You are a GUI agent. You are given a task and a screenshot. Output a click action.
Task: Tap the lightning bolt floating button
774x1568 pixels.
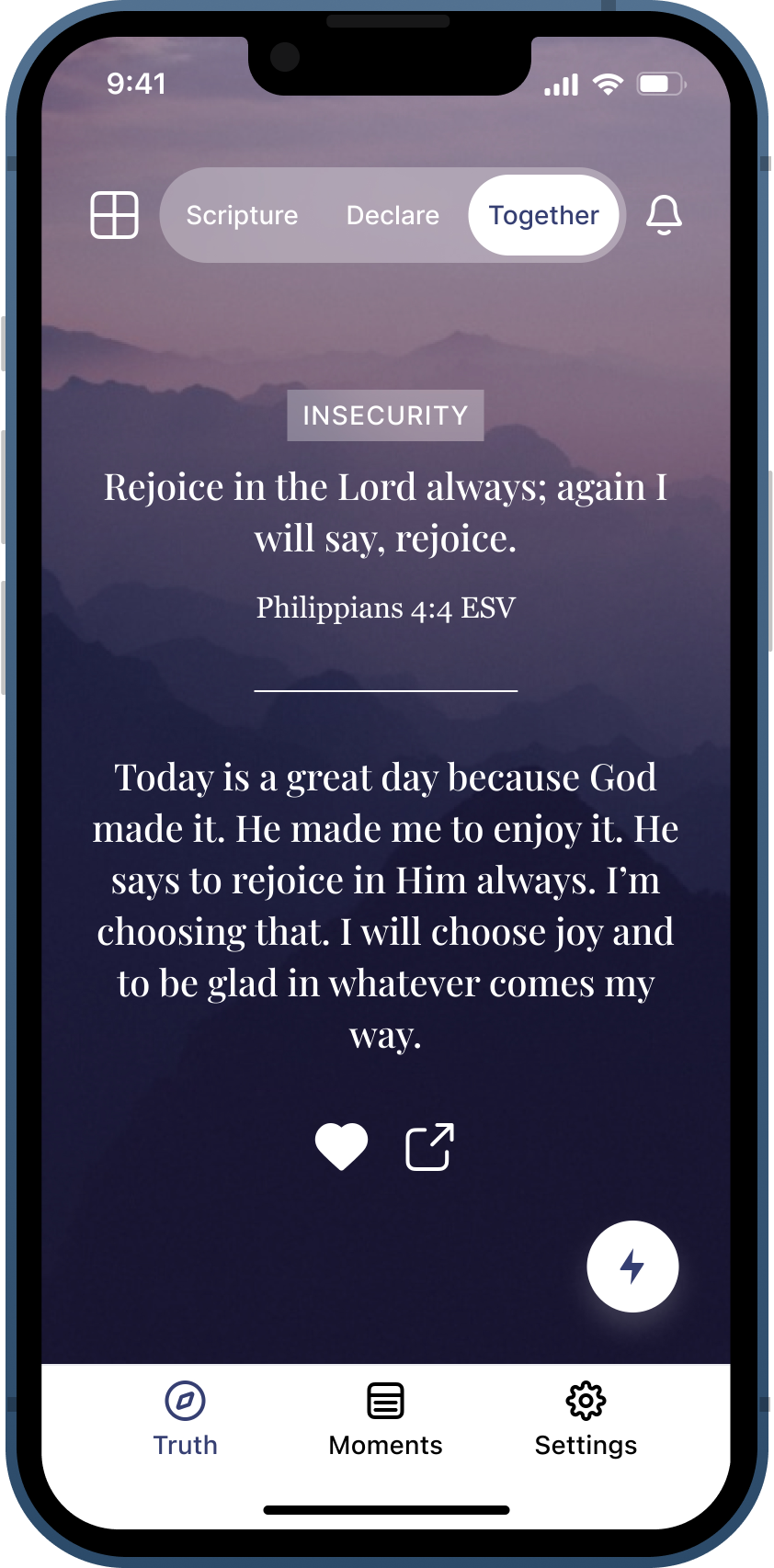tap(632, 1267)
